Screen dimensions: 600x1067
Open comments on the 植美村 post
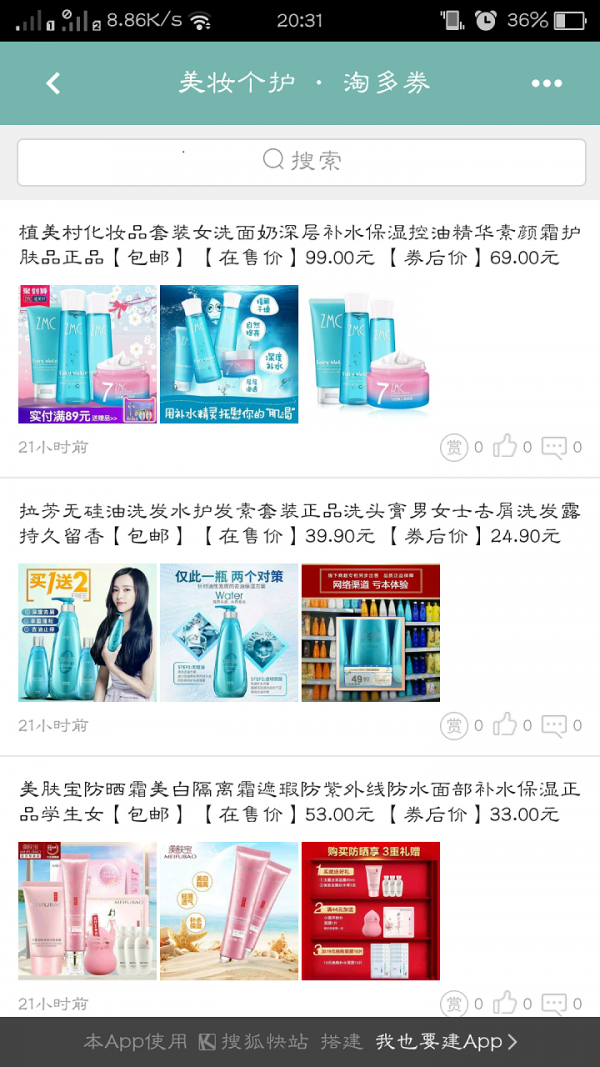pyautogui.click(x=554, y=447)
